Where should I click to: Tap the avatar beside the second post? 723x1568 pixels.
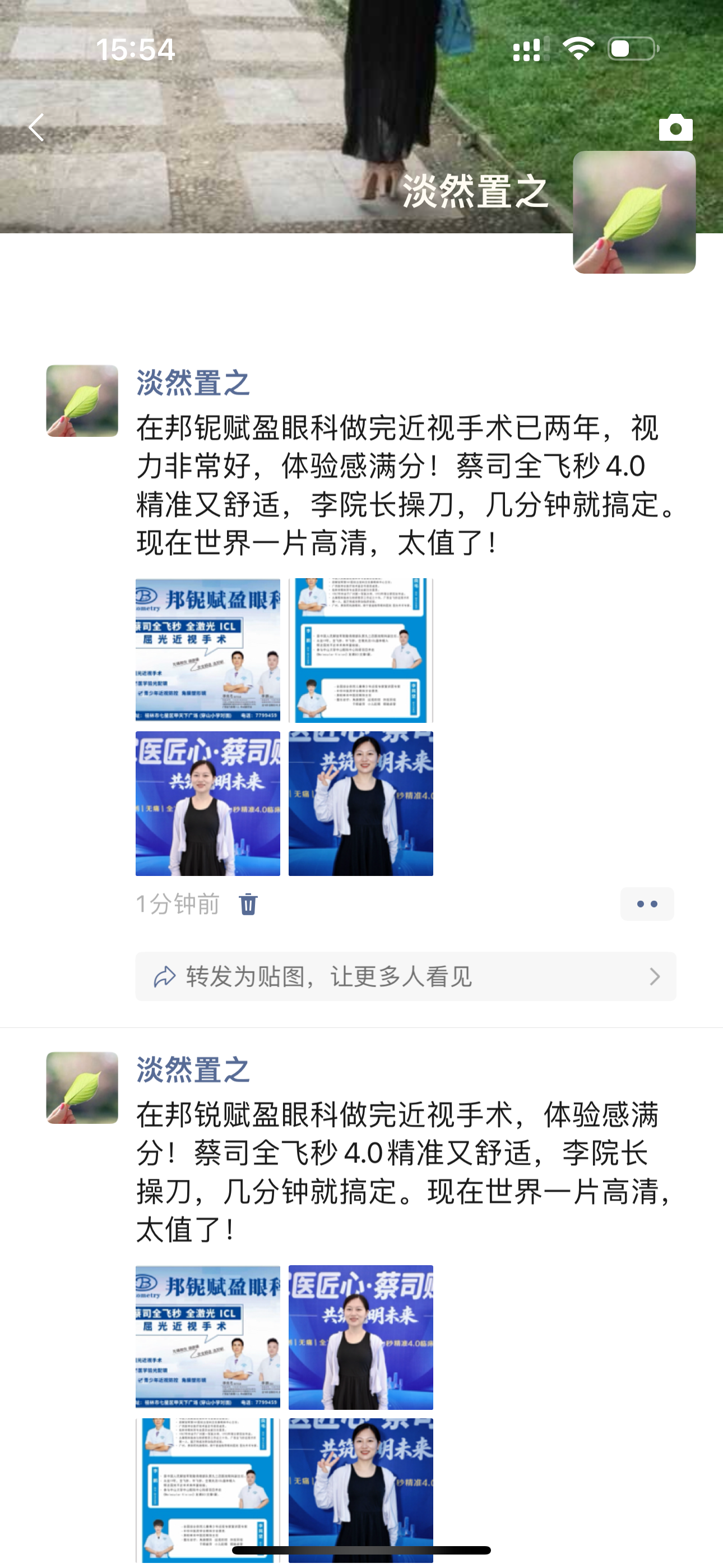click(x=82, y=1088)
